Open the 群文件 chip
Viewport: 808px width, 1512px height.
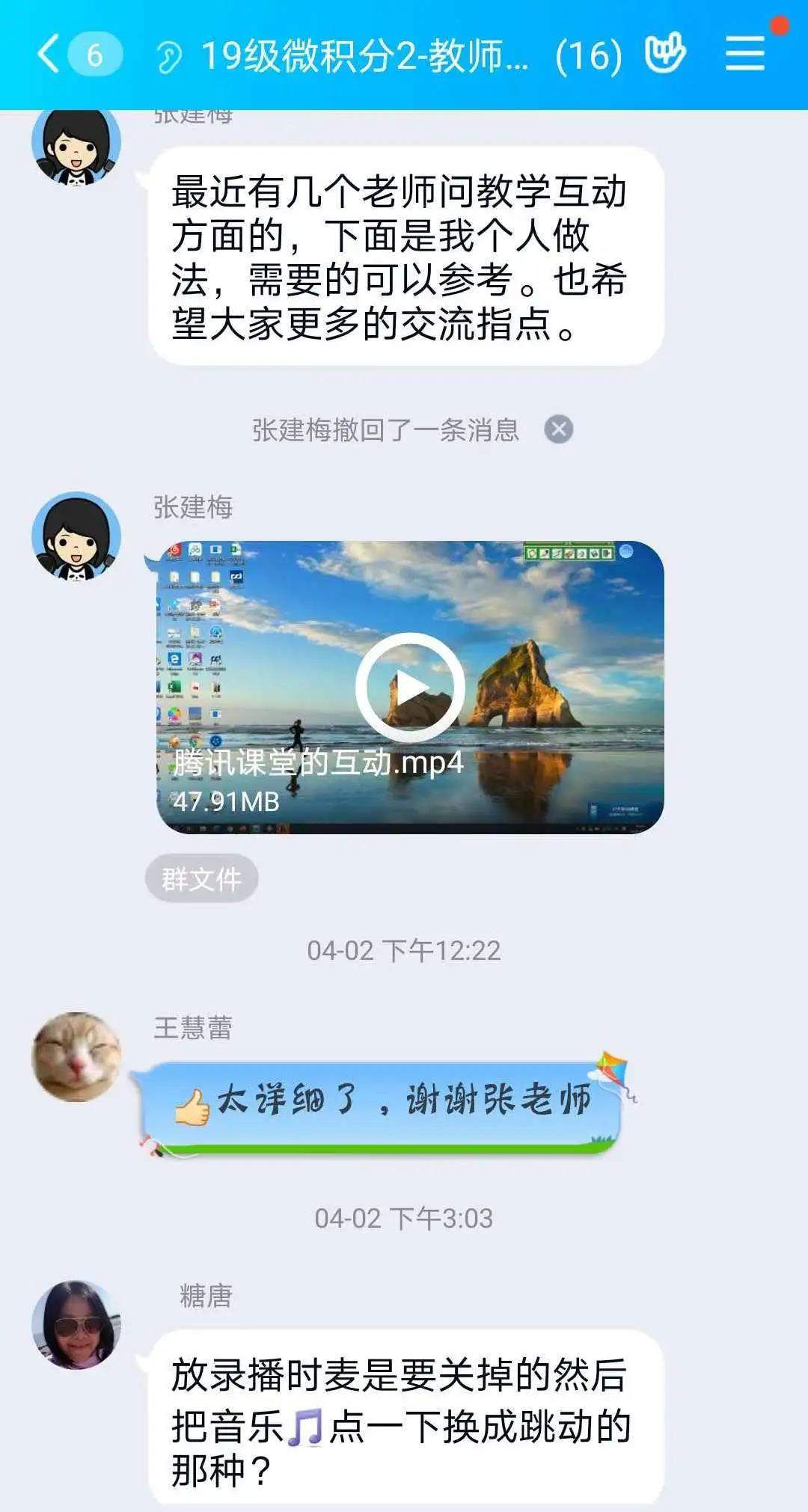click(x=201, y=878)
